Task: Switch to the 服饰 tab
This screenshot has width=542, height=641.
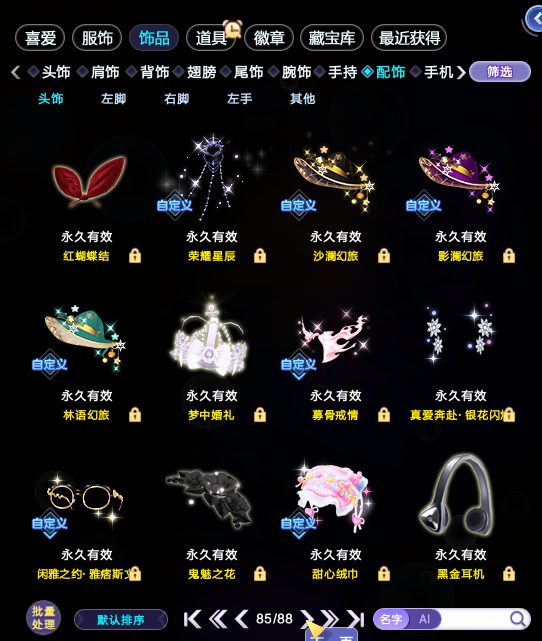Action: click(x=97, y=38)
